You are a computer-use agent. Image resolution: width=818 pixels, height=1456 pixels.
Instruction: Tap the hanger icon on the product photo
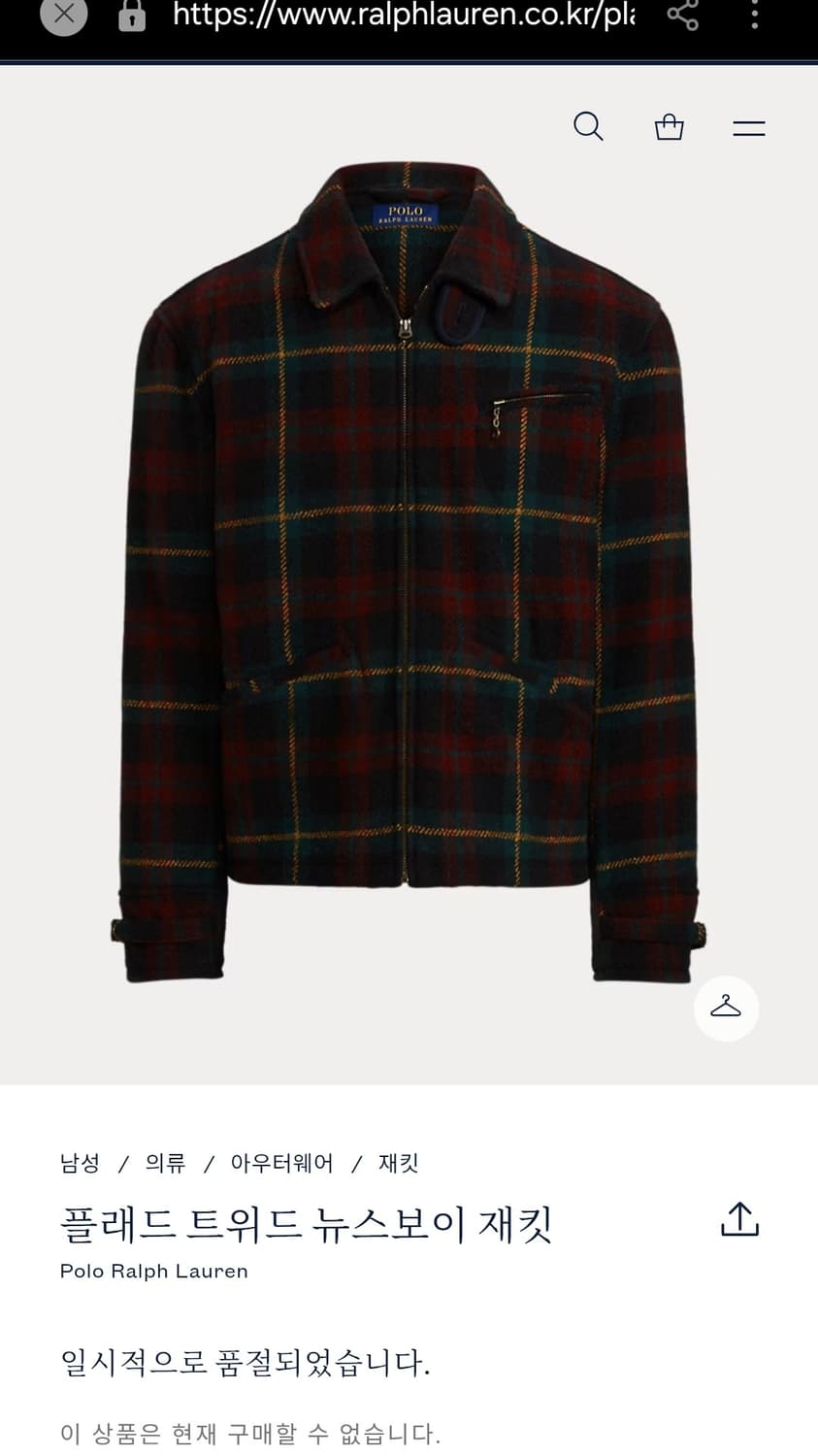(x=726, y=1008)
